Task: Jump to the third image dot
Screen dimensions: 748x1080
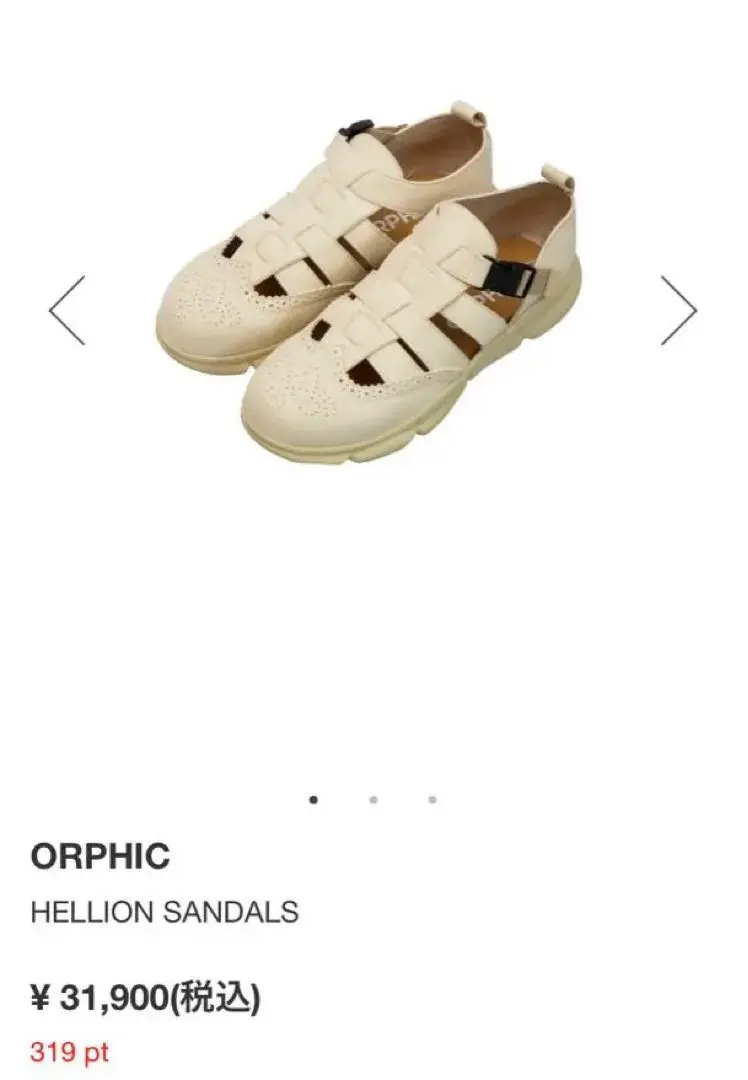Action: [x=432, y=800]
